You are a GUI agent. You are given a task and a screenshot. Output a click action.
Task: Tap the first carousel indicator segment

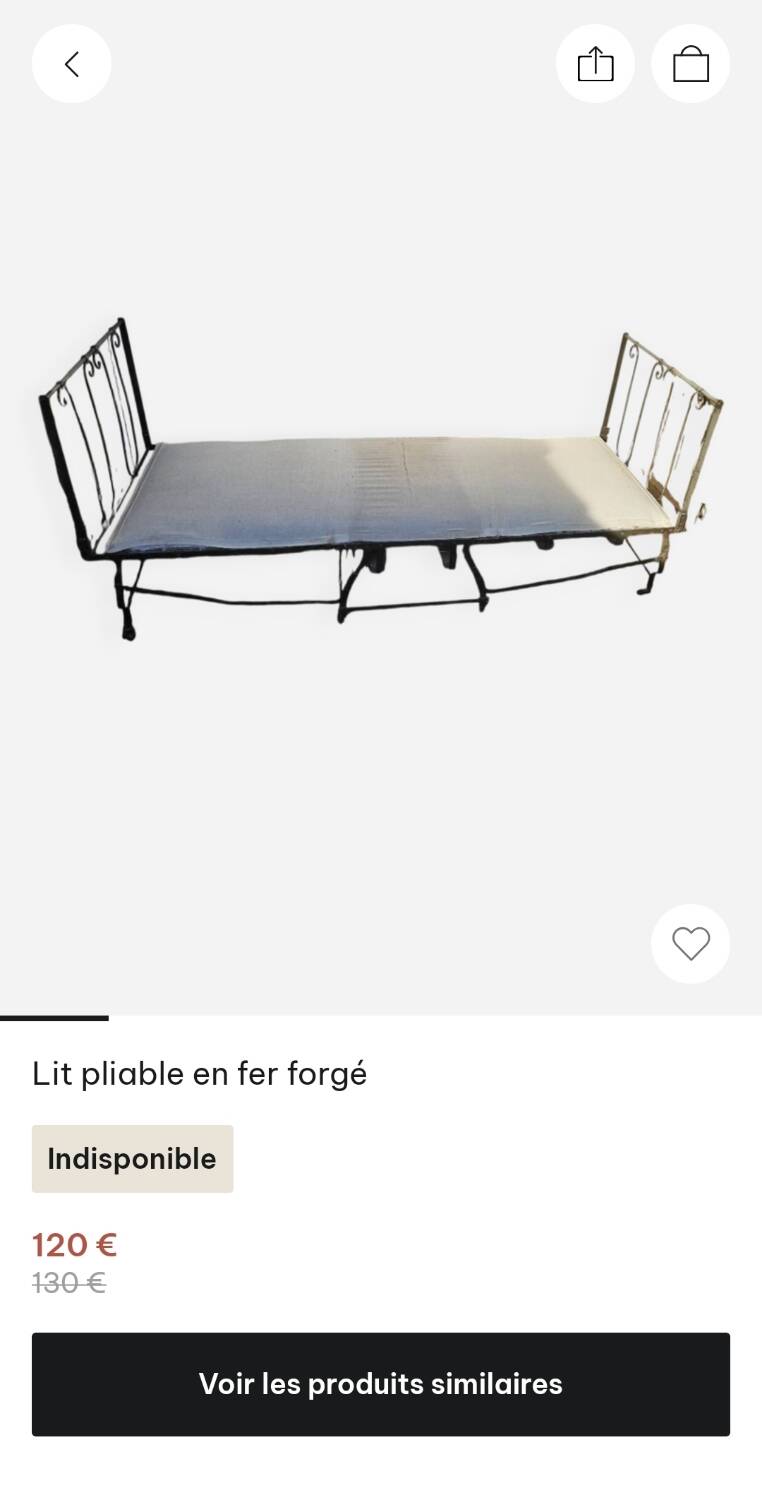pyautogui.click(x=55, y=1019)
